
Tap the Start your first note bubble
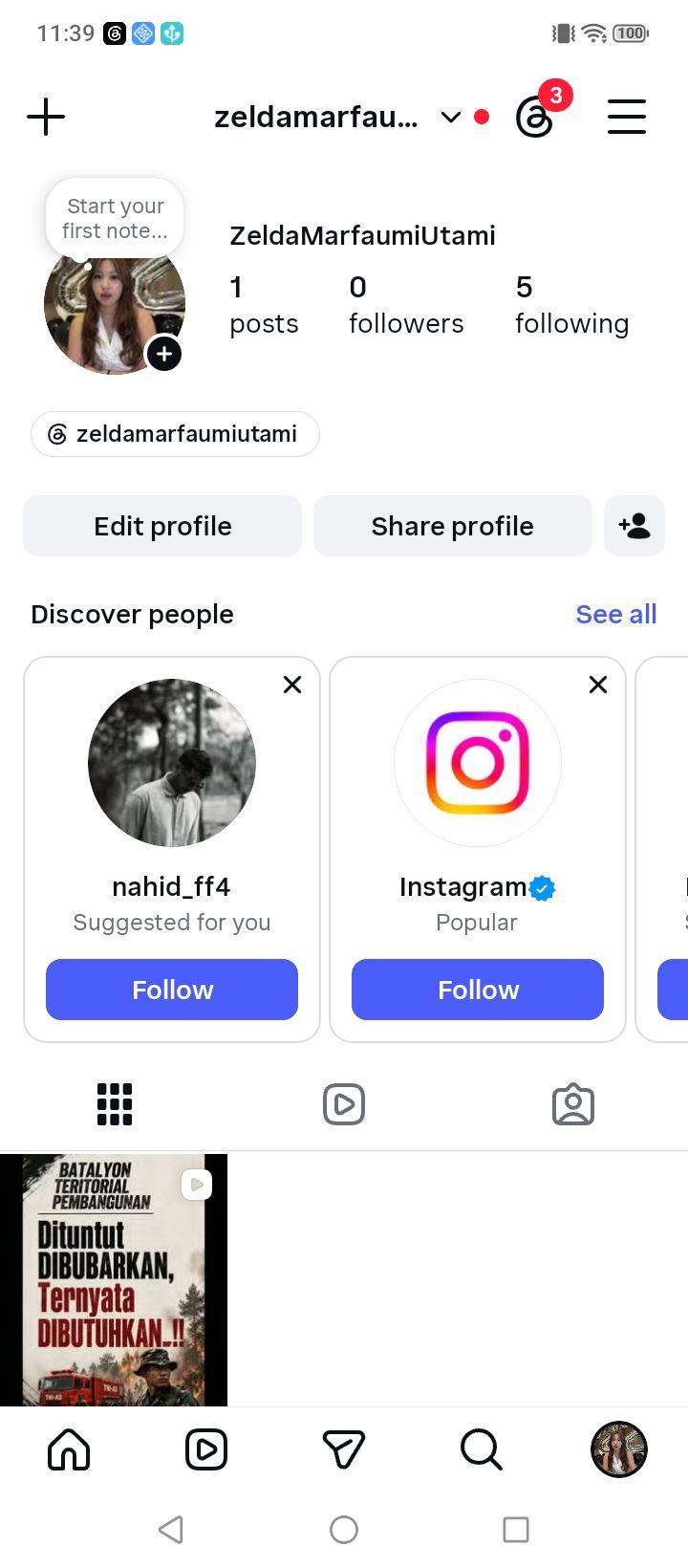click(x=115, y=218)
